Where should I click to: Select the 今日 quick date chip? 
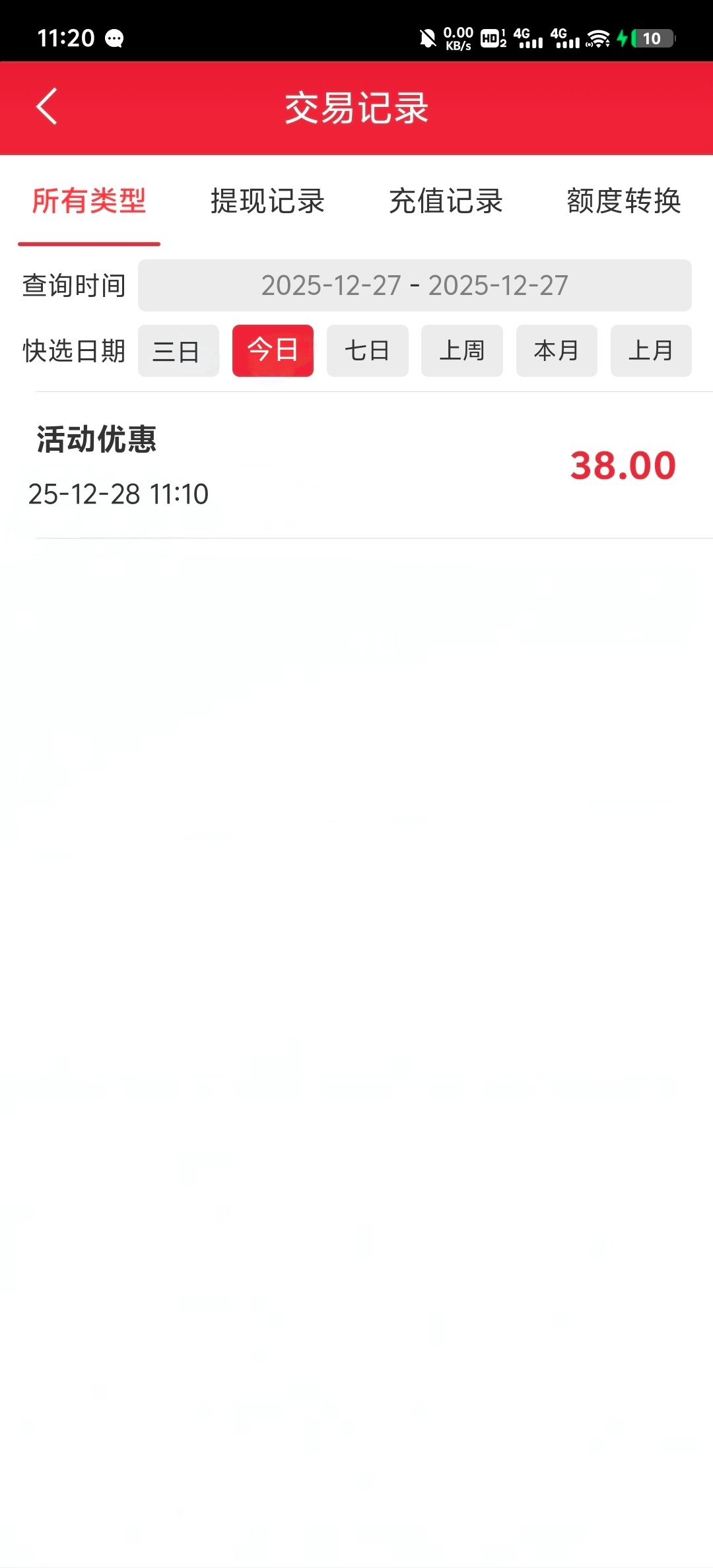tap(273, 350)
